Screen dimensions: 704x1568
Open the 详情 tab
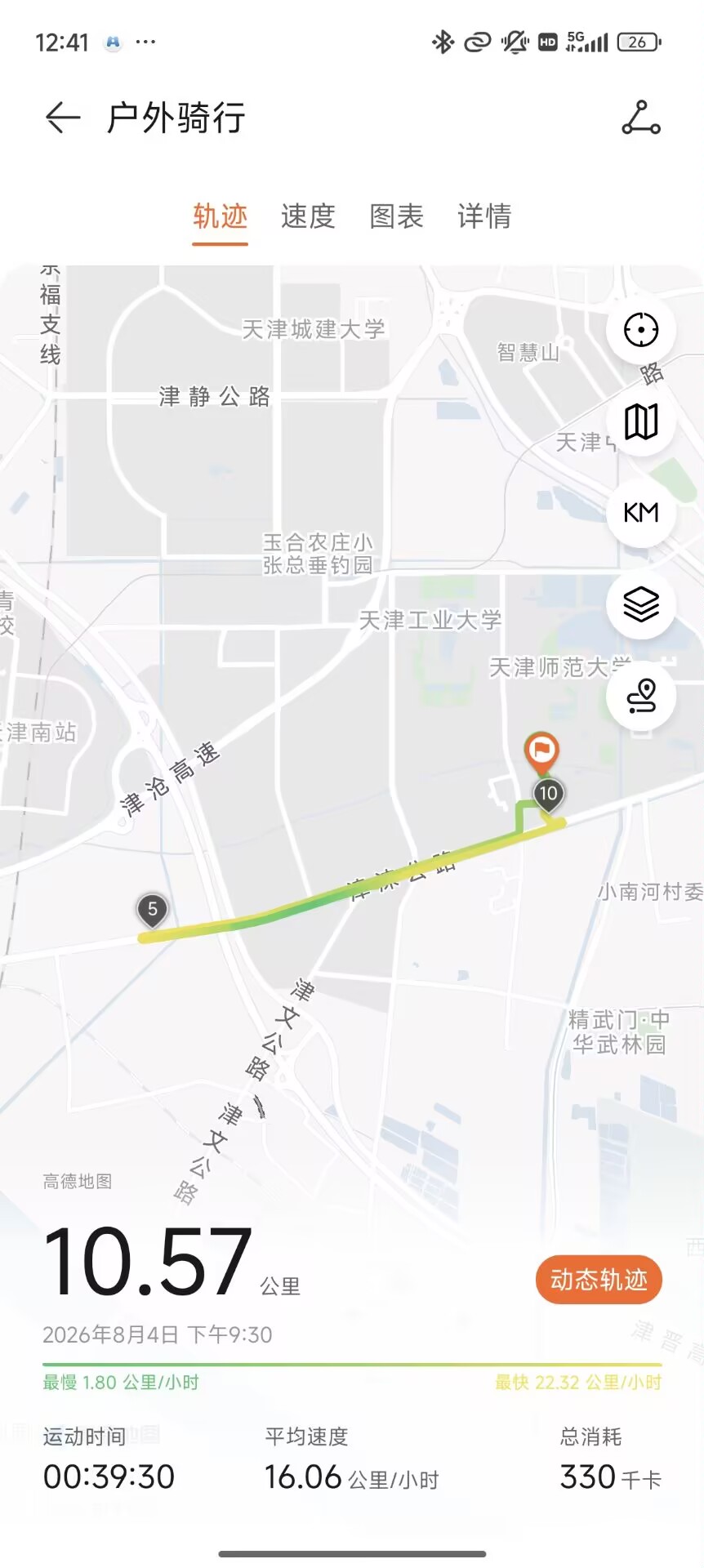pyautogui.click(x=484, y=216)
